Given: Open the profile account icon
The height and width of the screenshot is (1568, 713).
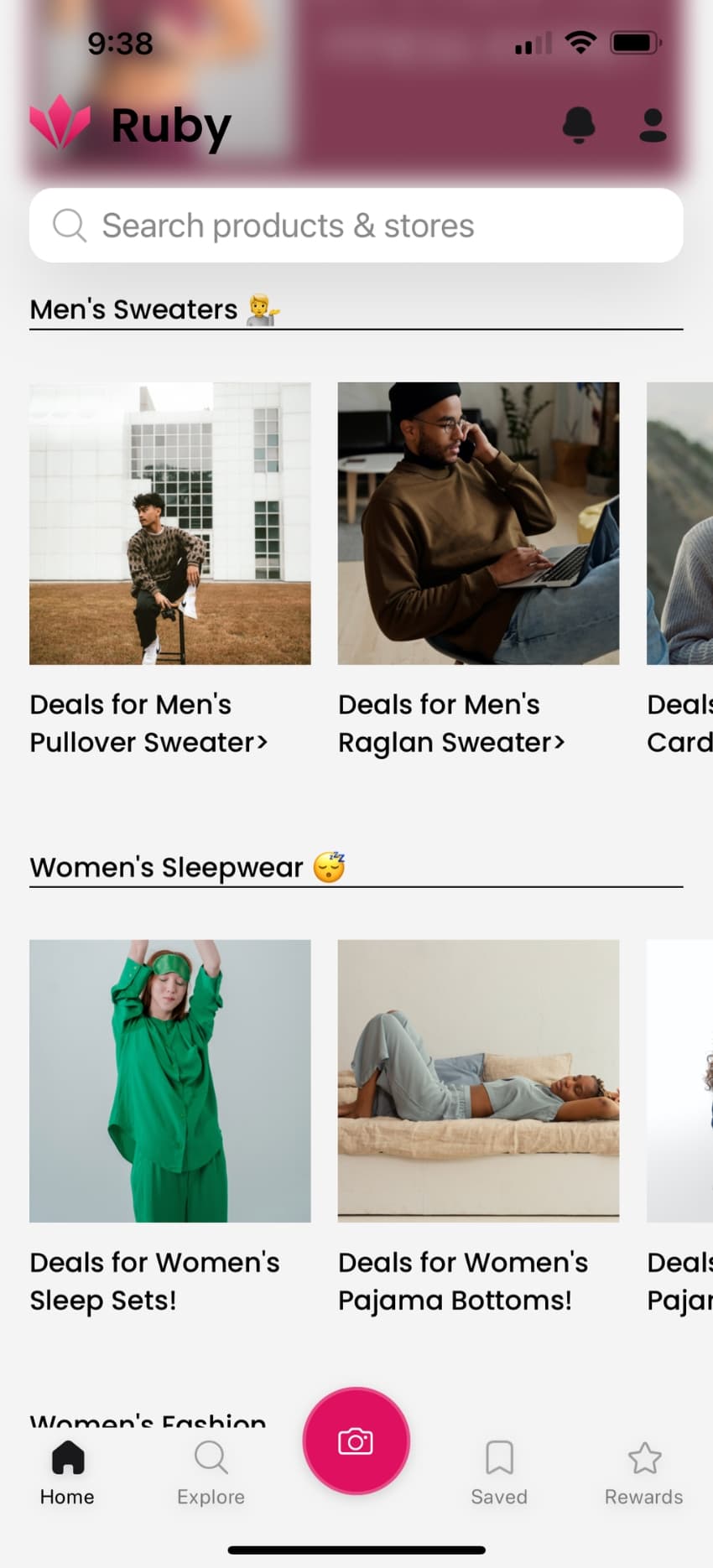Looking at the screenshot, I should [x=653, y=126].
